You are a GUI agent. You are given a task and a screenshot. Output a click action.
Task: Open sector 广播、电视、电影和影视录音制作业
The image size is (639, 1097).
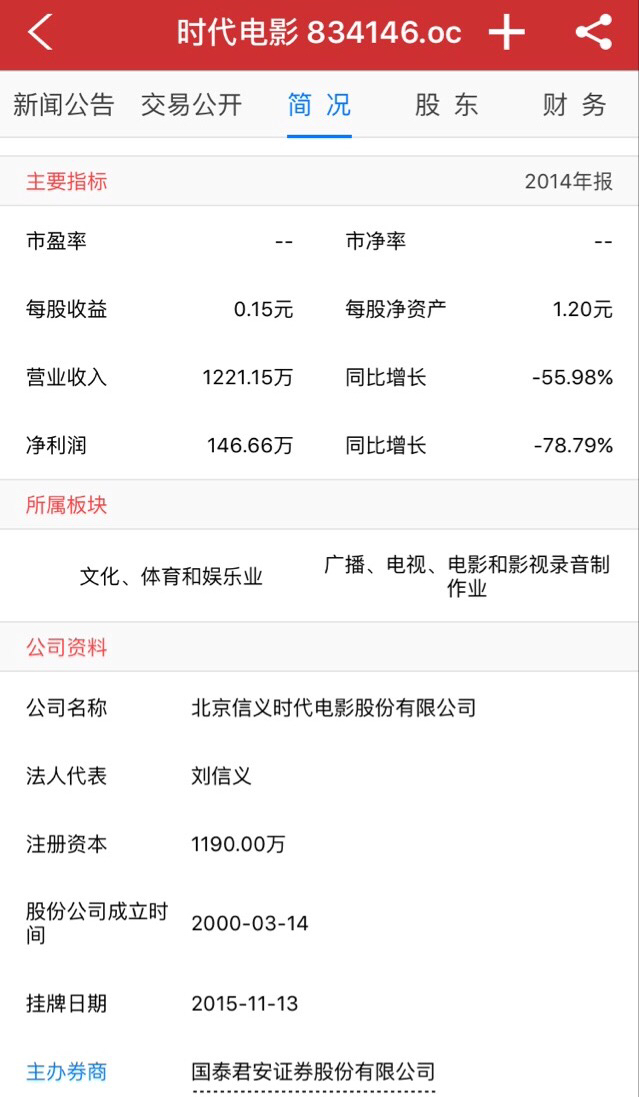(466, 576)
